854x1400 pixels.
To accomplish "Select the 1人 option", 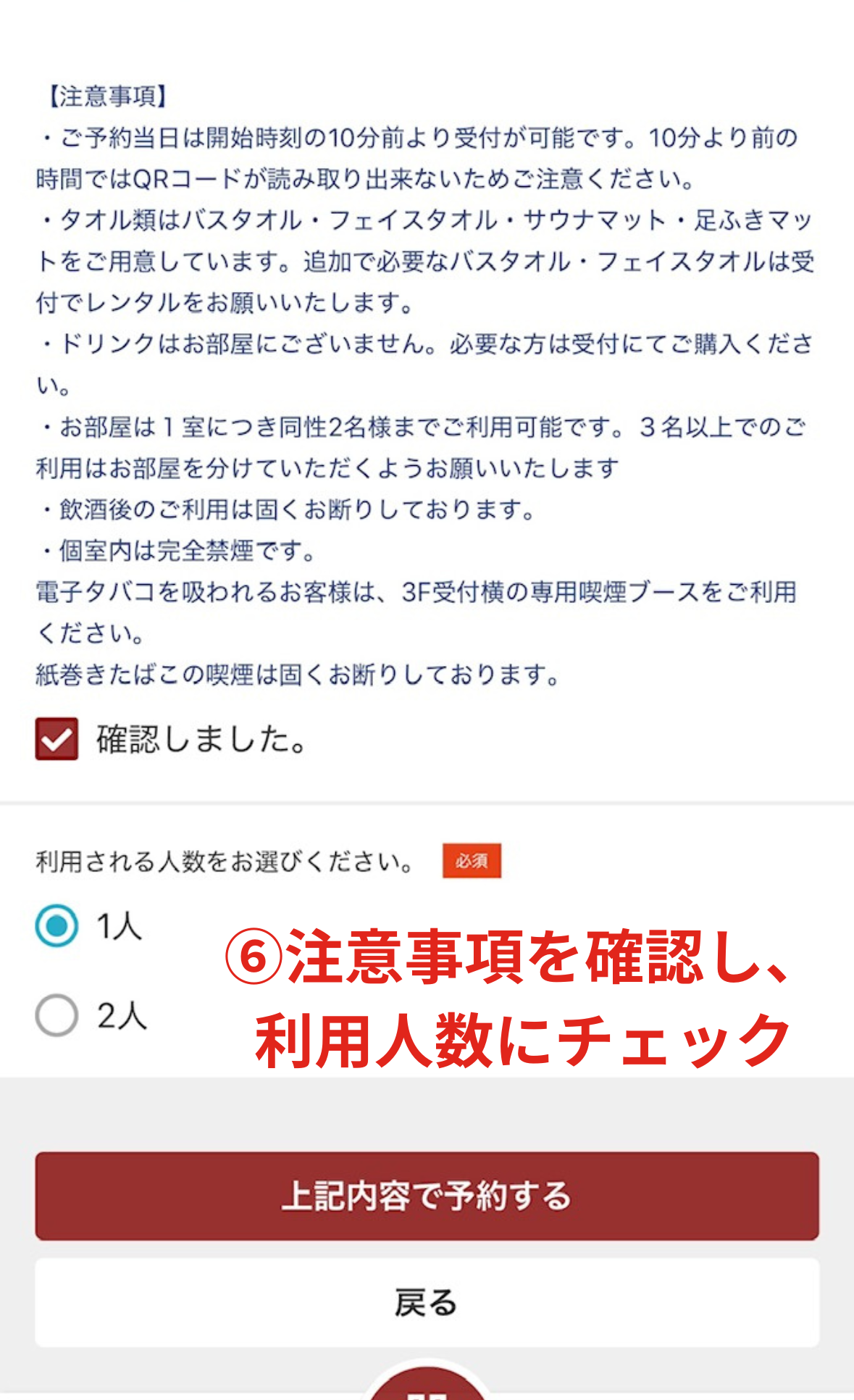I will pos(56,926).
